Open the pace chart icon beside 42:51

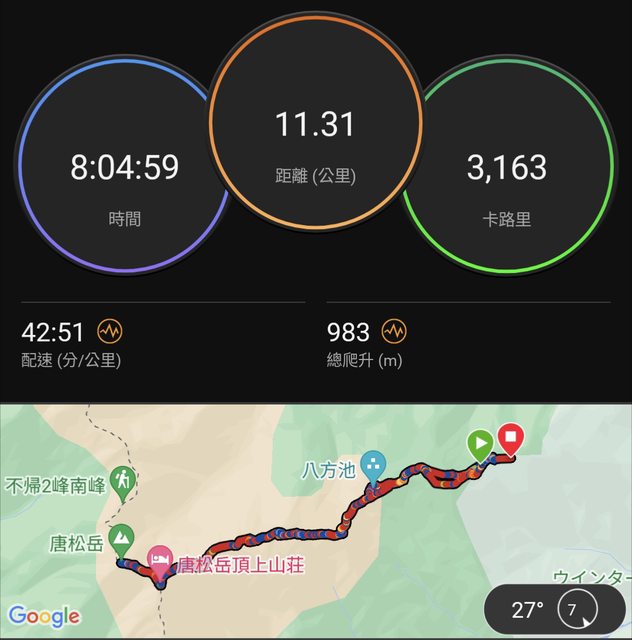[109, 331]
